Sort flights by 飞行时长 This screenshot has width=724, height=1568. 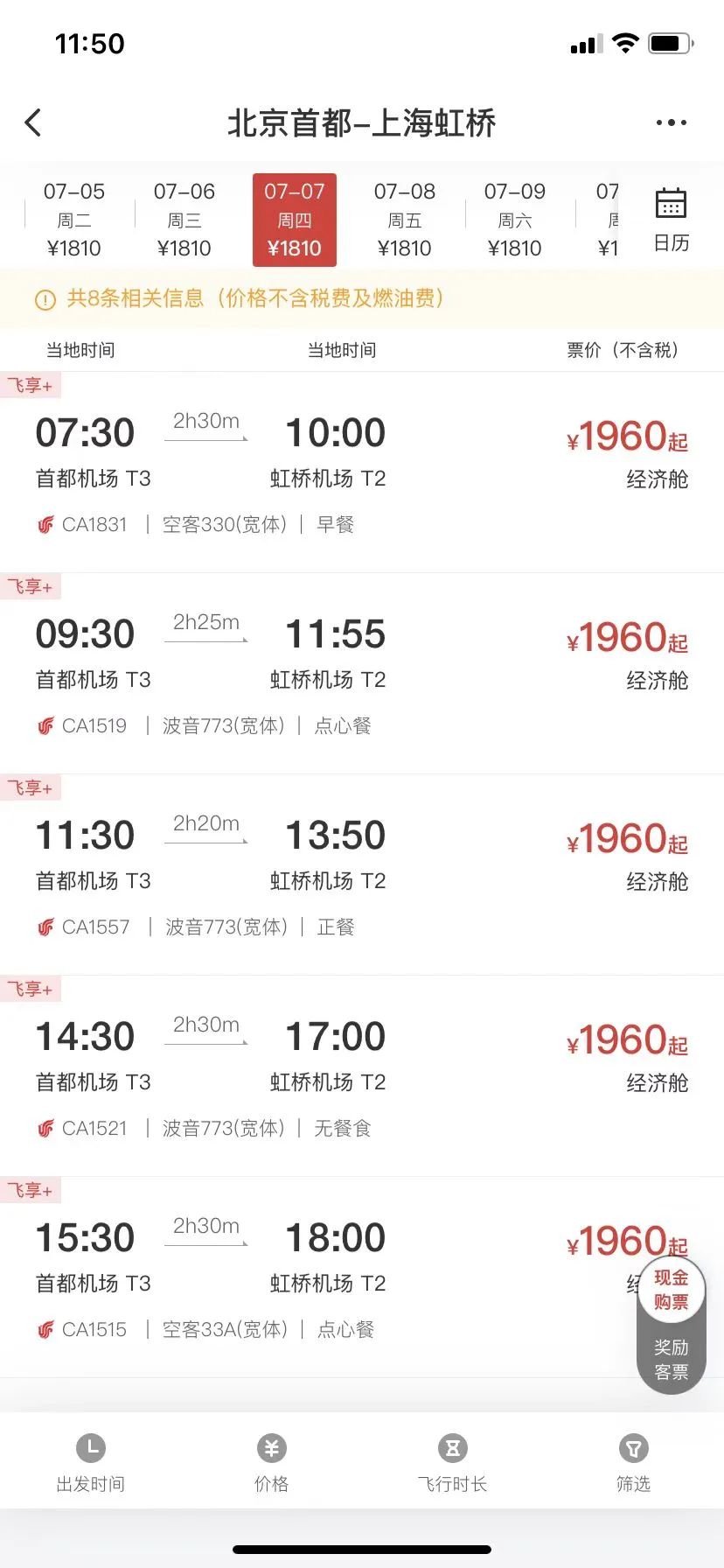tap(452, 1463)
